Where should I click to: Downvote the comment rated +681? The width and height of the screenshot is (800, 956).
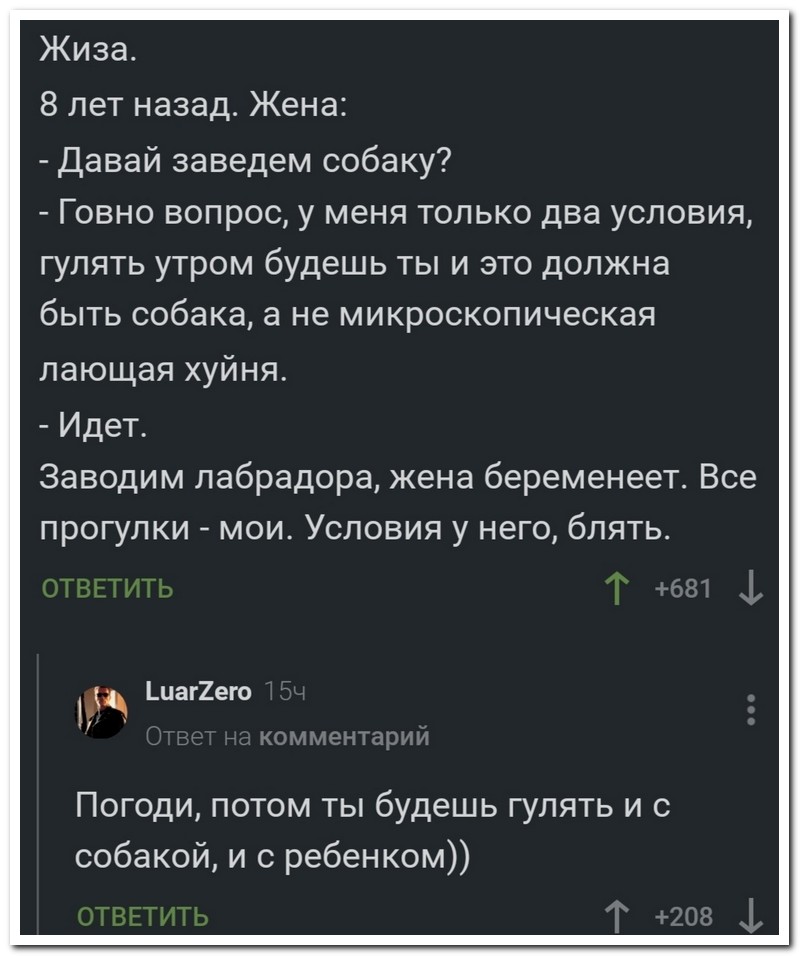(x=750, y=592)
